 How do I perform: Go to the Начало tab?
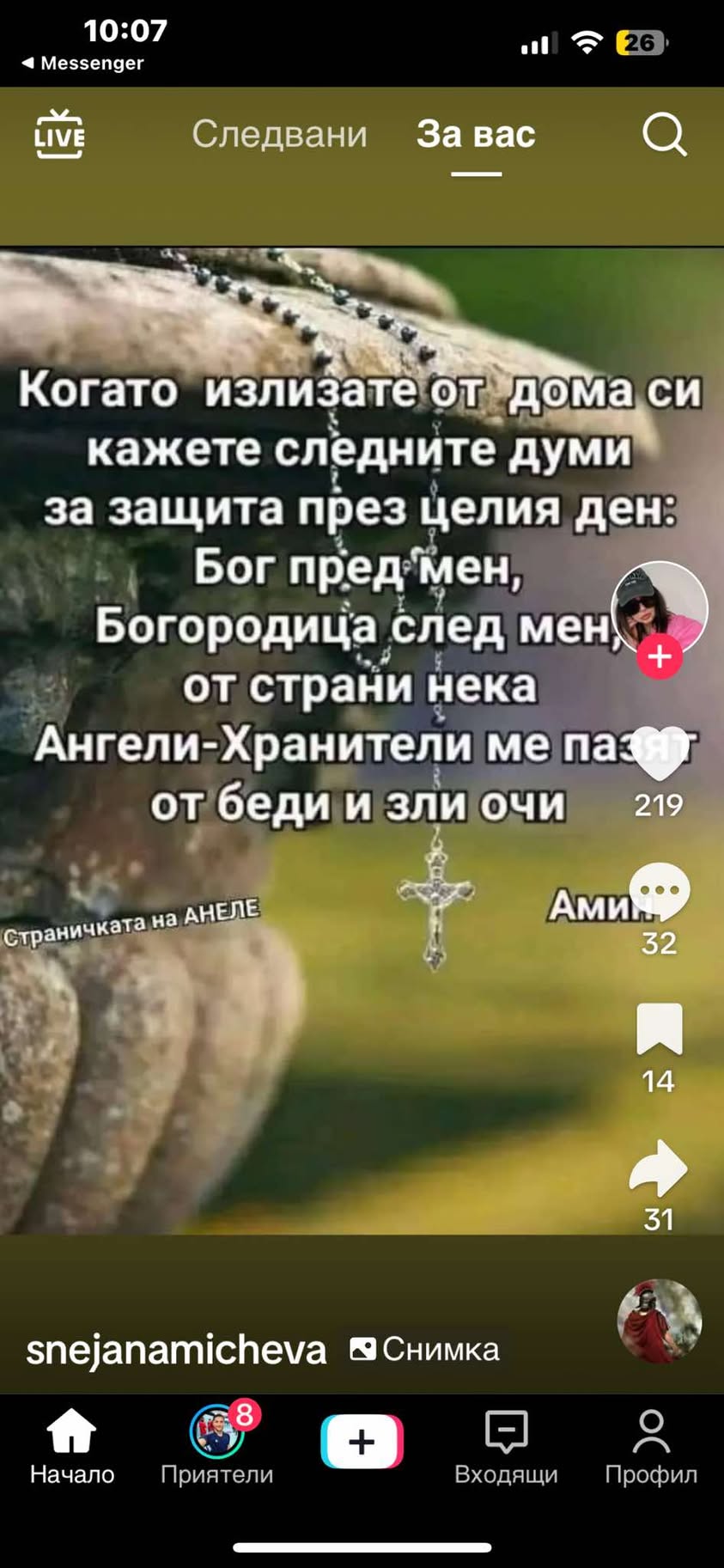click(72, 1447)
